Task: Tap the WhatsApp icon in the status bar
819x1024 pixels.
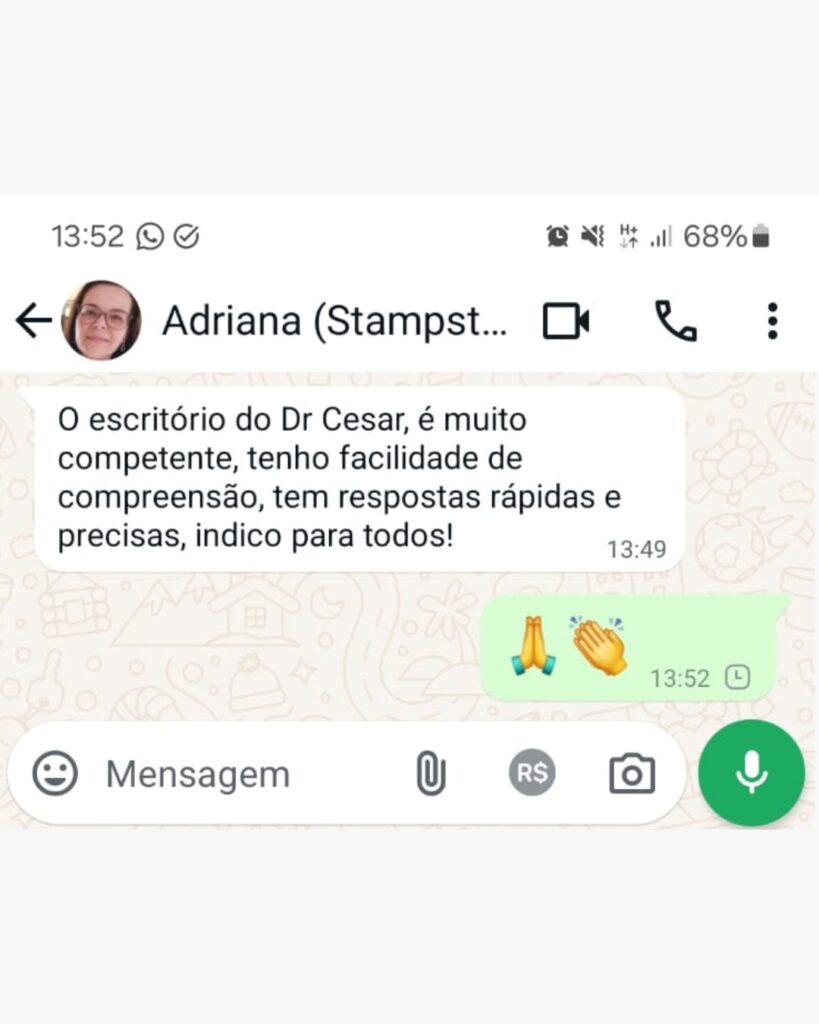Action: click(150, 236)
